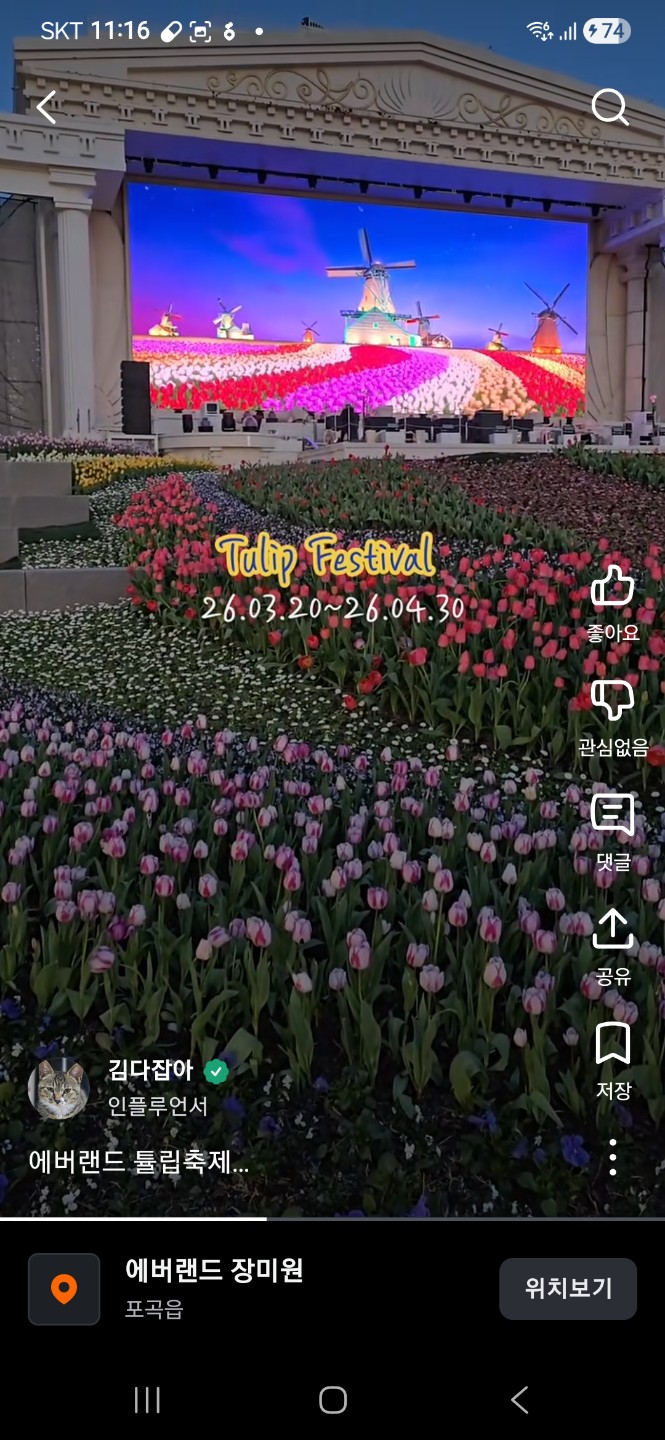Viewport: 665px width, 1440px height.
Task: Expand the caption 에버랜드 튤립축제...
Action: tap(138, 1162)
